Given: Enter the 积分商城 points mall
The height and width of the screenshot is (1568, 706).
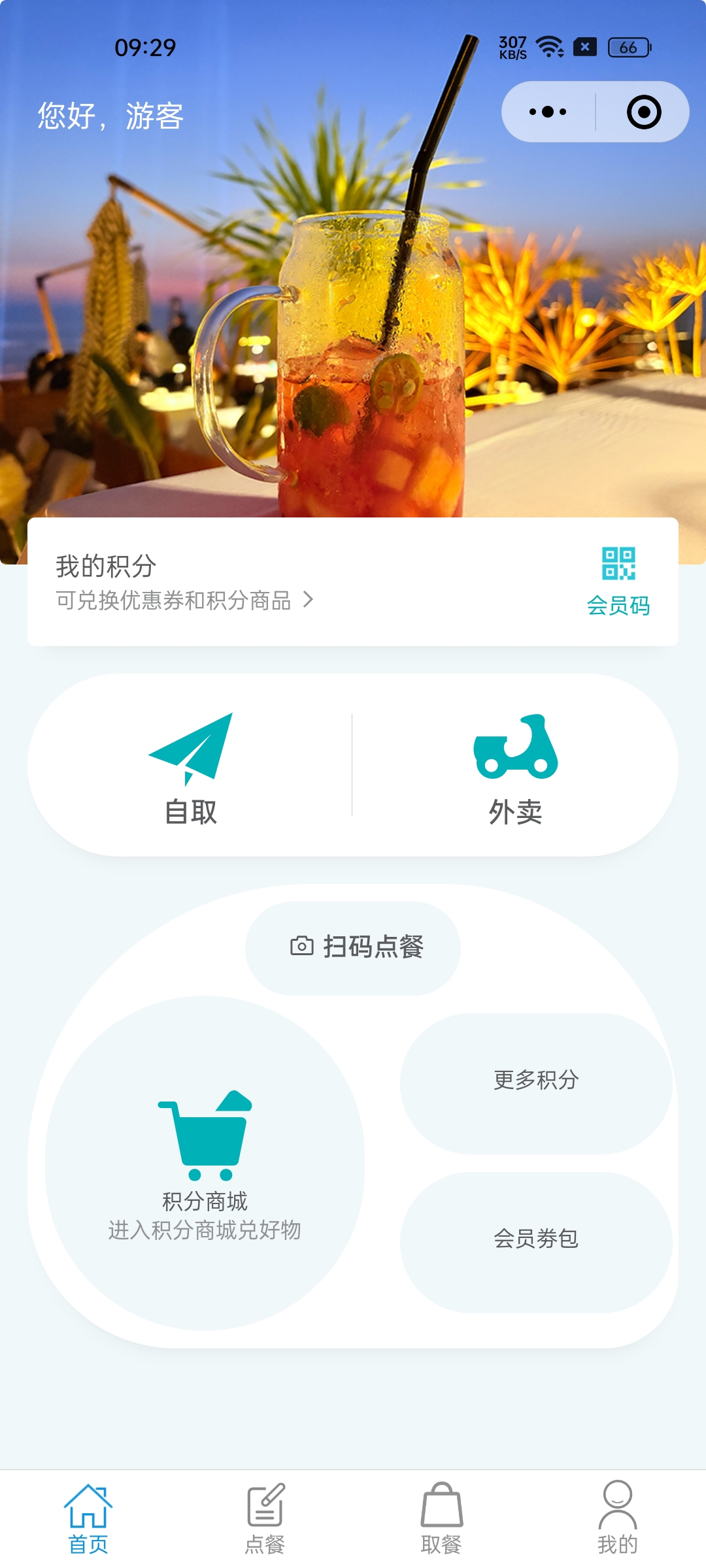Looking at the screenshot, I should [x=205, y=1163].
